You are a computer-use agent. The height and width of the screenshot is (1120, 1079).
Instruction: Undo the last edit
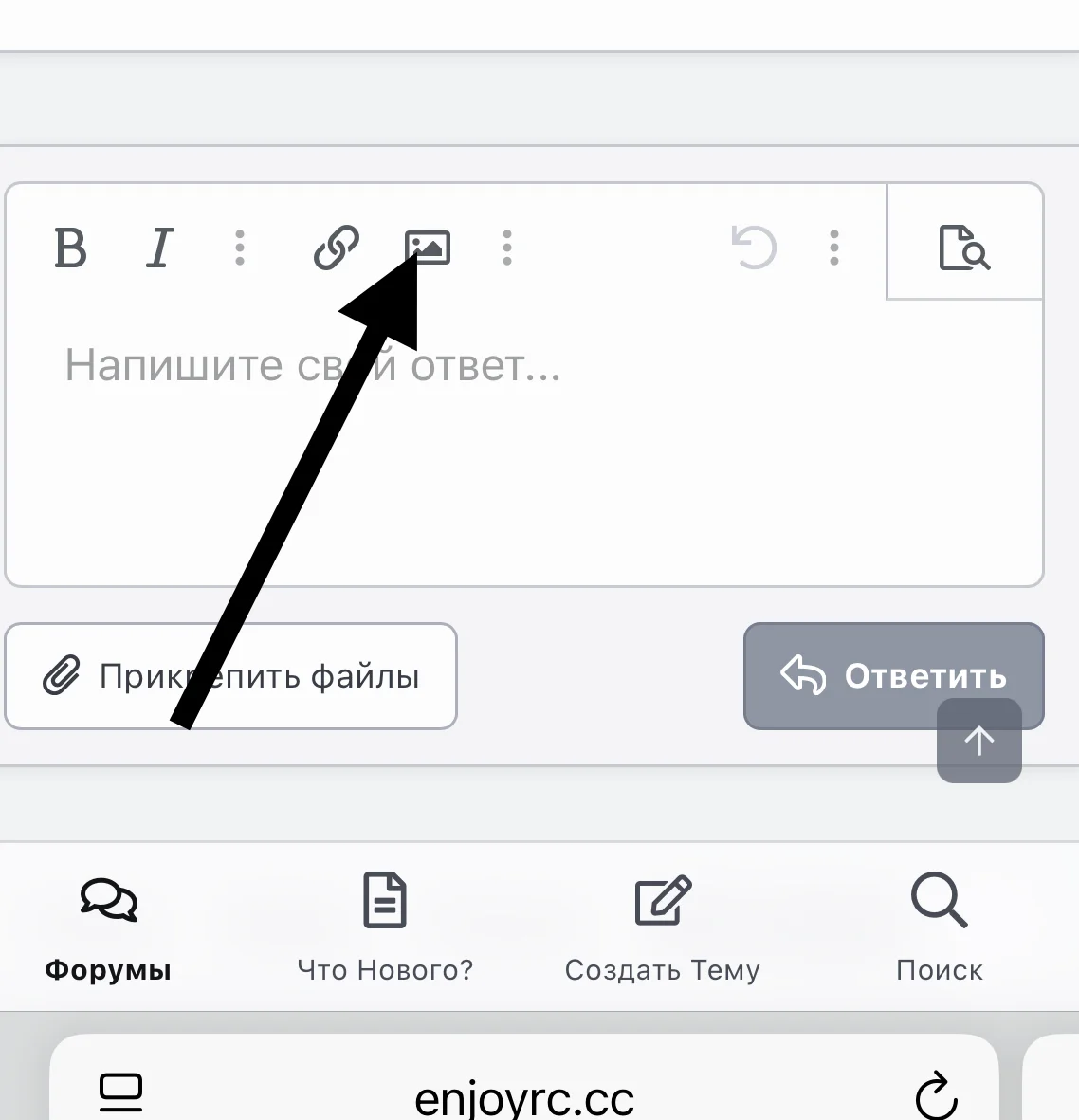point(755,248)
